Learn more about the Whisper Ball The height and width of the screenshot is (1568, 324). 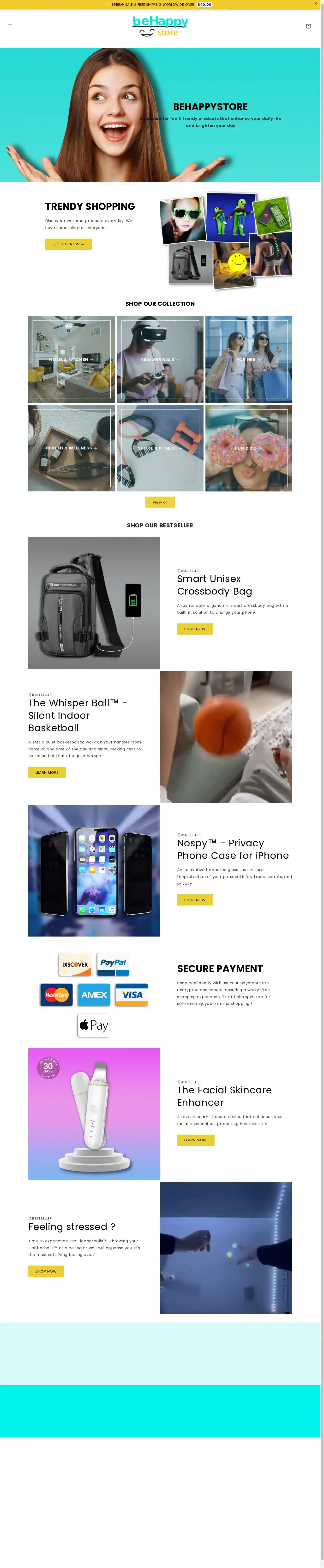coord(47,772)
